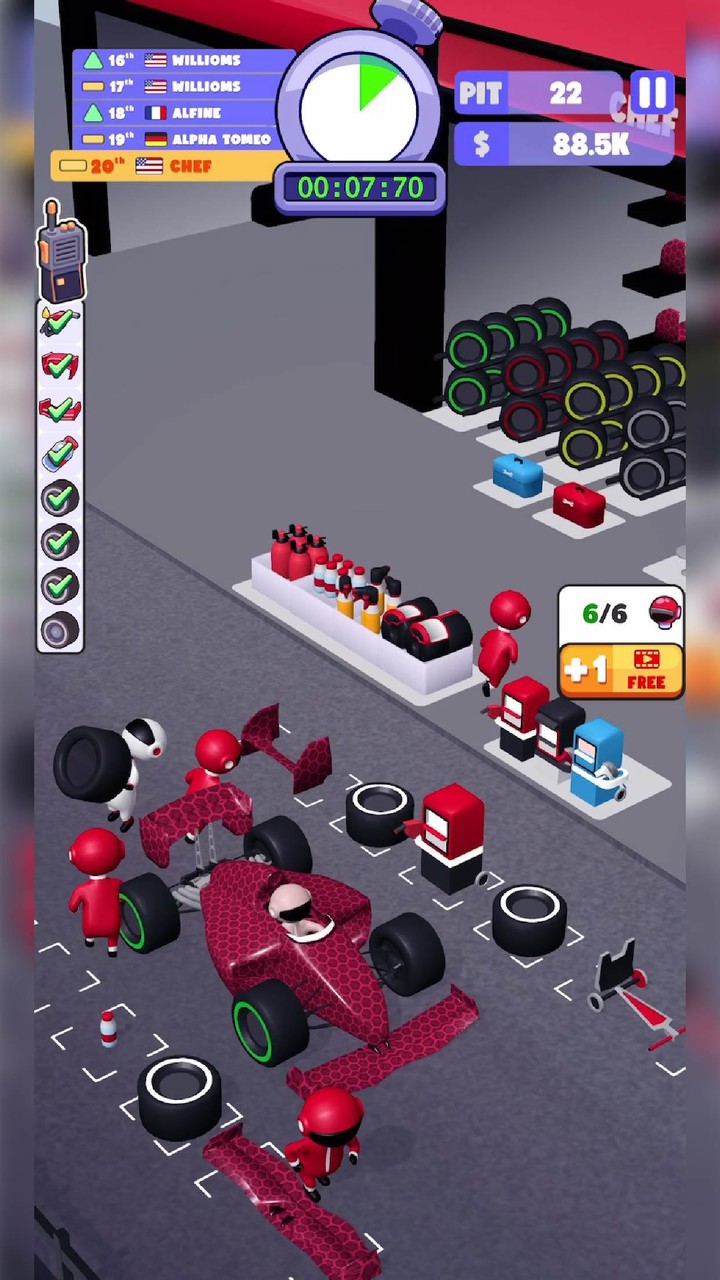Tap the fuel gun checklist icon
The height and width of the screenshot is (1280, 720).
point(60,322)
